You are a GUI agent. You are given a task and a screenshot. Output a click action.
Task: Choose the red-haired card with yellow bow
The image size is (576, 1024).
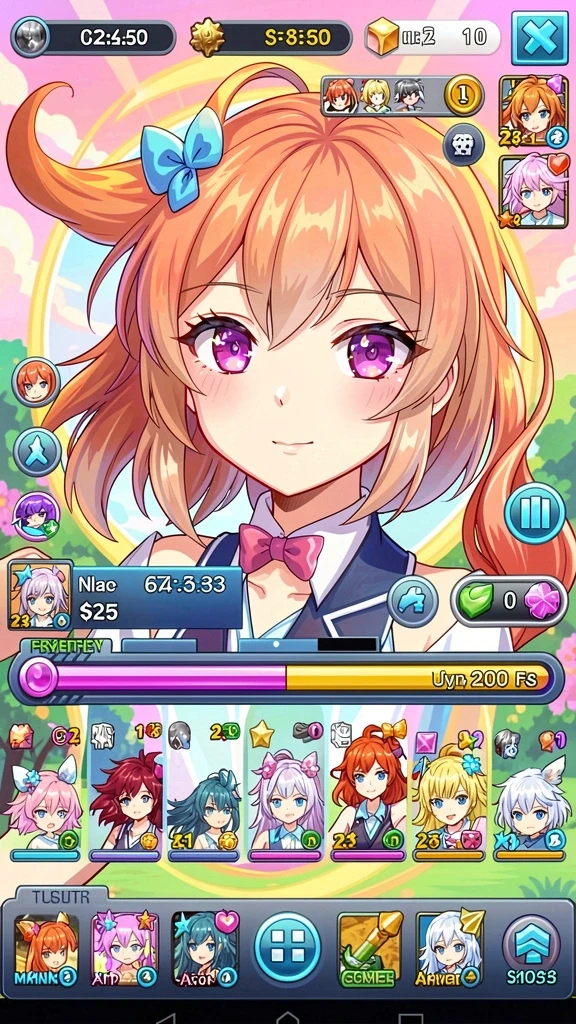point(368,792)
